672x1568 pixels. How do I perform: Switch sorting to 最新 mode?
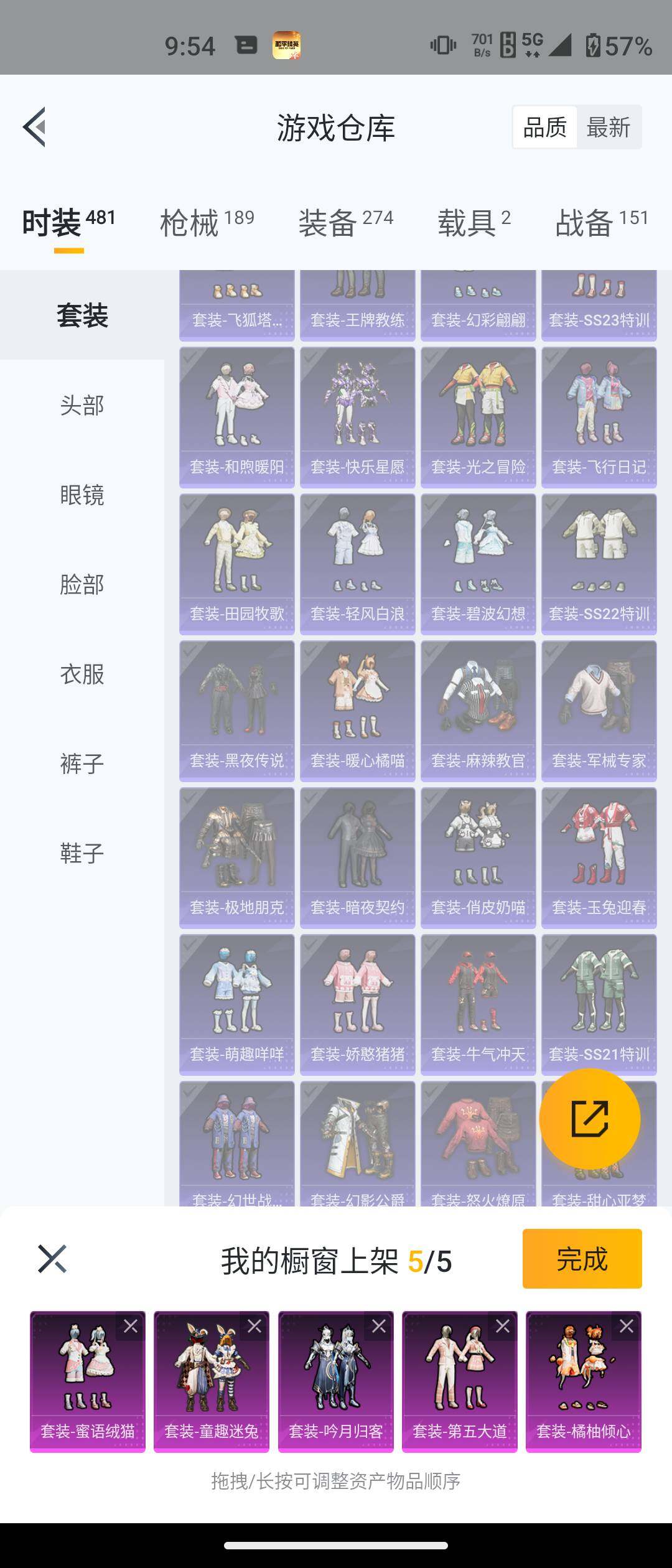pos(609,127)
